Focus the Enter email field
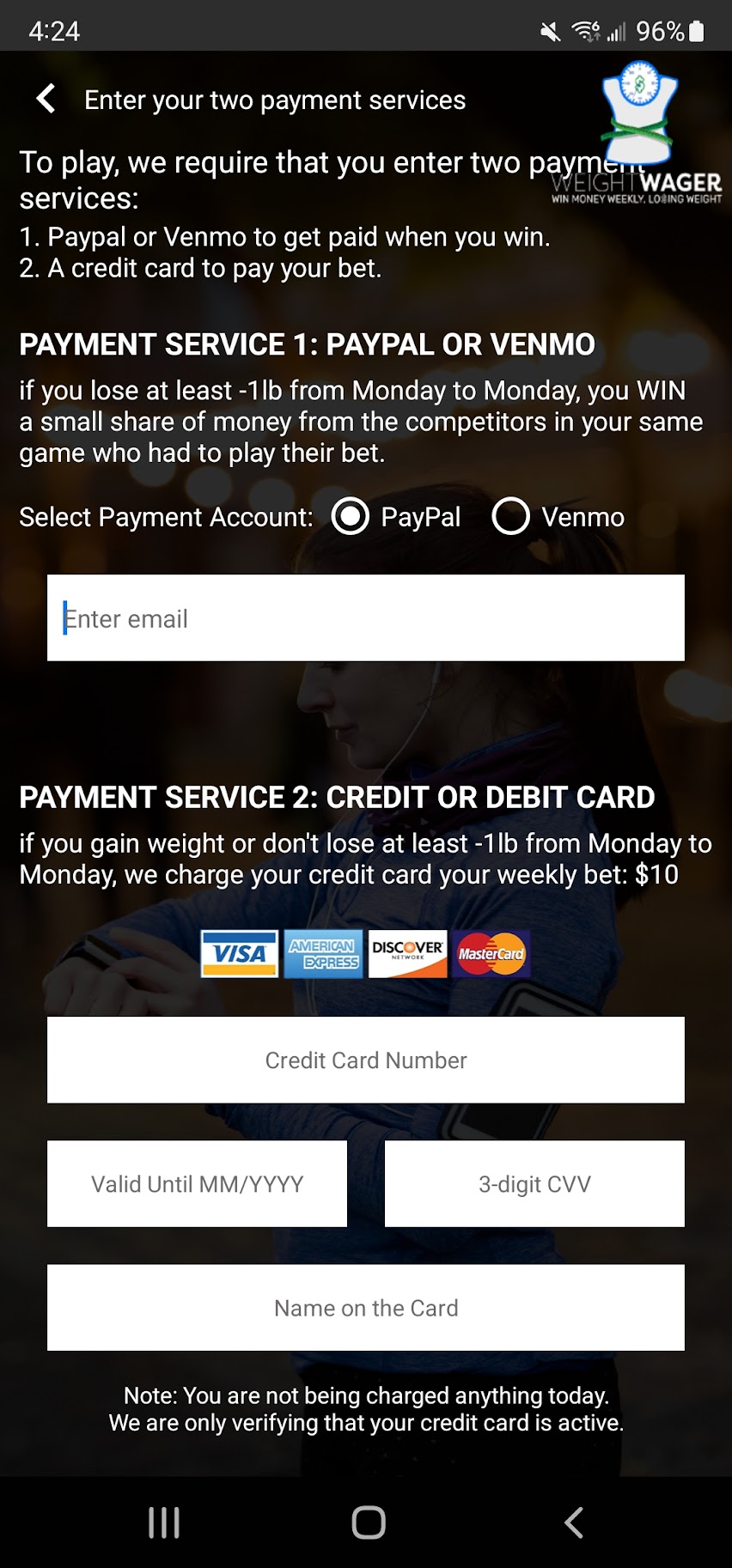The height and width of the screenshot is (1568, 732). coord(365,618)
